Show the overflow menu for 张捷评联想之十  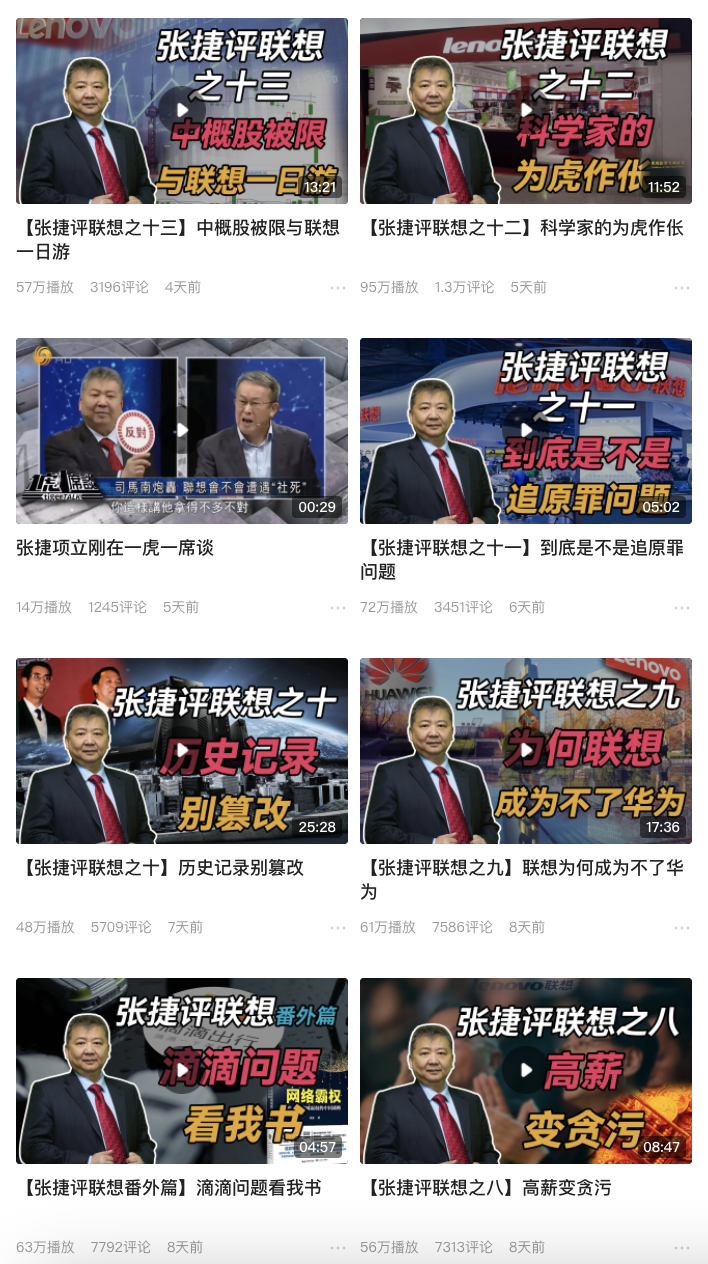point(338,928)
